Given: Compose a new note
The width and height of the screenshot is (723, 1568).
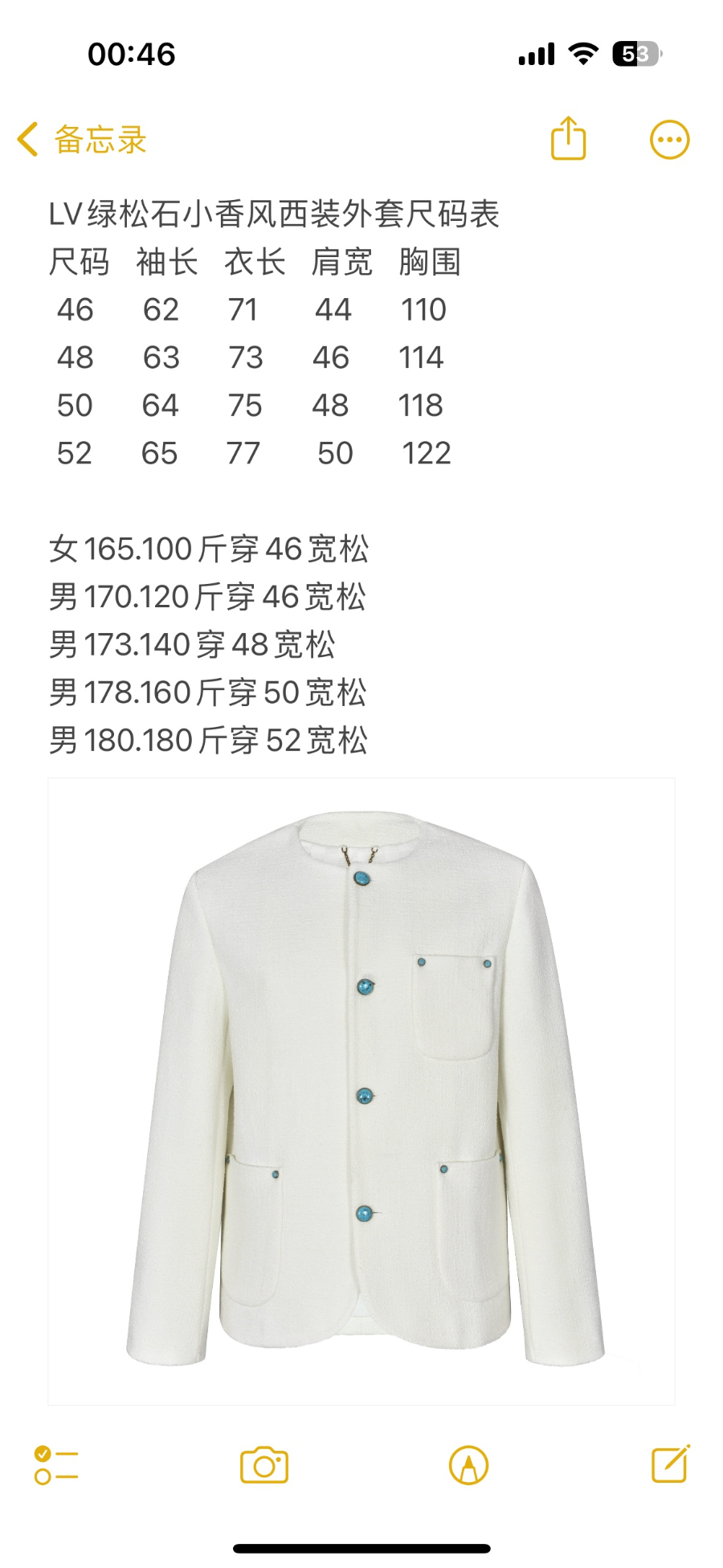Looking at the screenshot, I should (670, 1464).
